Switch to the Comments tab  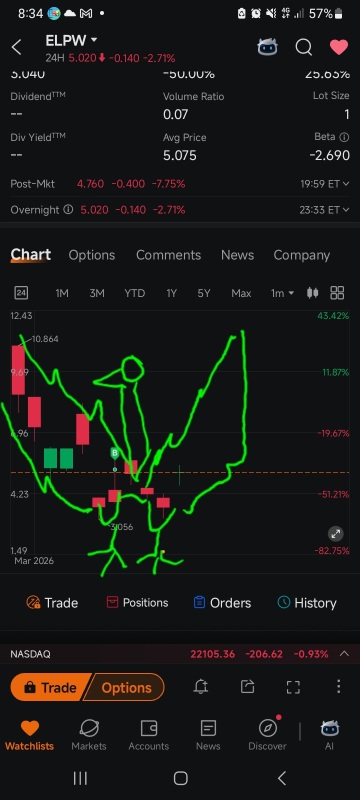168,255
